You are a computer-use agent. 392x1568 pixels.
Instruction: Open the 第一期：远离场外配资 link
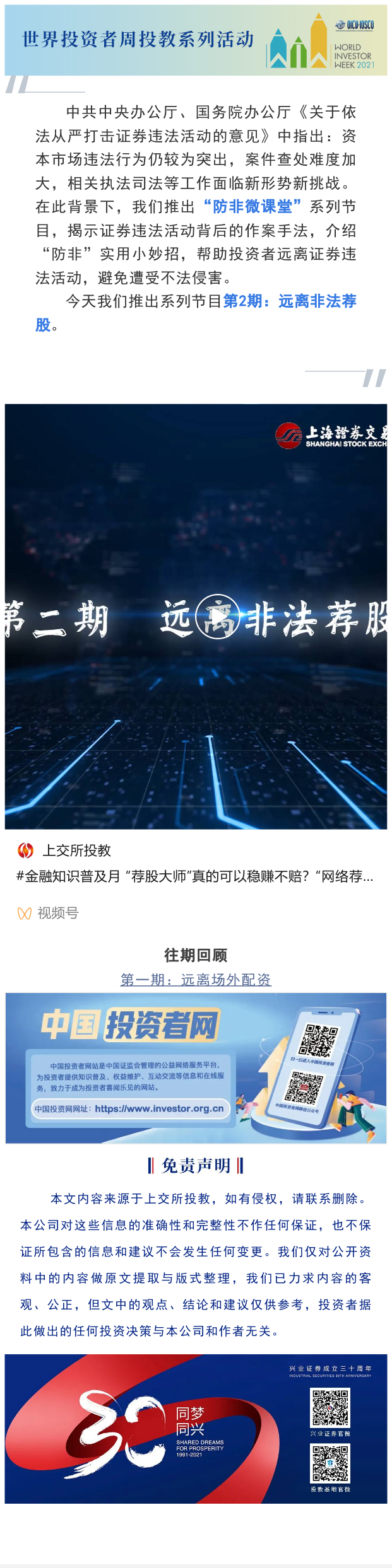tap(196, 980)
